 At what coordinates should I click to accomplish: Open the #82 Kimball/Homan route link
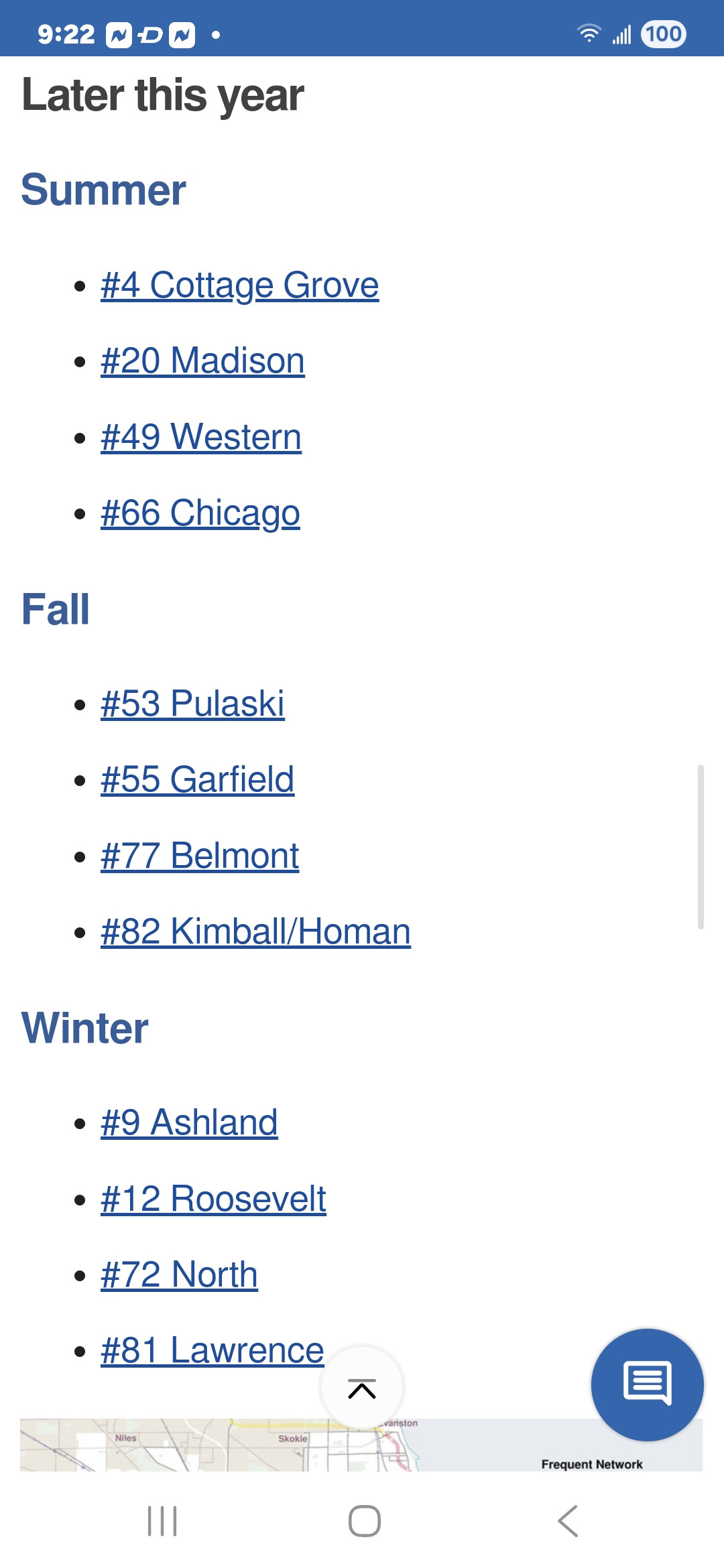[255, 932]
